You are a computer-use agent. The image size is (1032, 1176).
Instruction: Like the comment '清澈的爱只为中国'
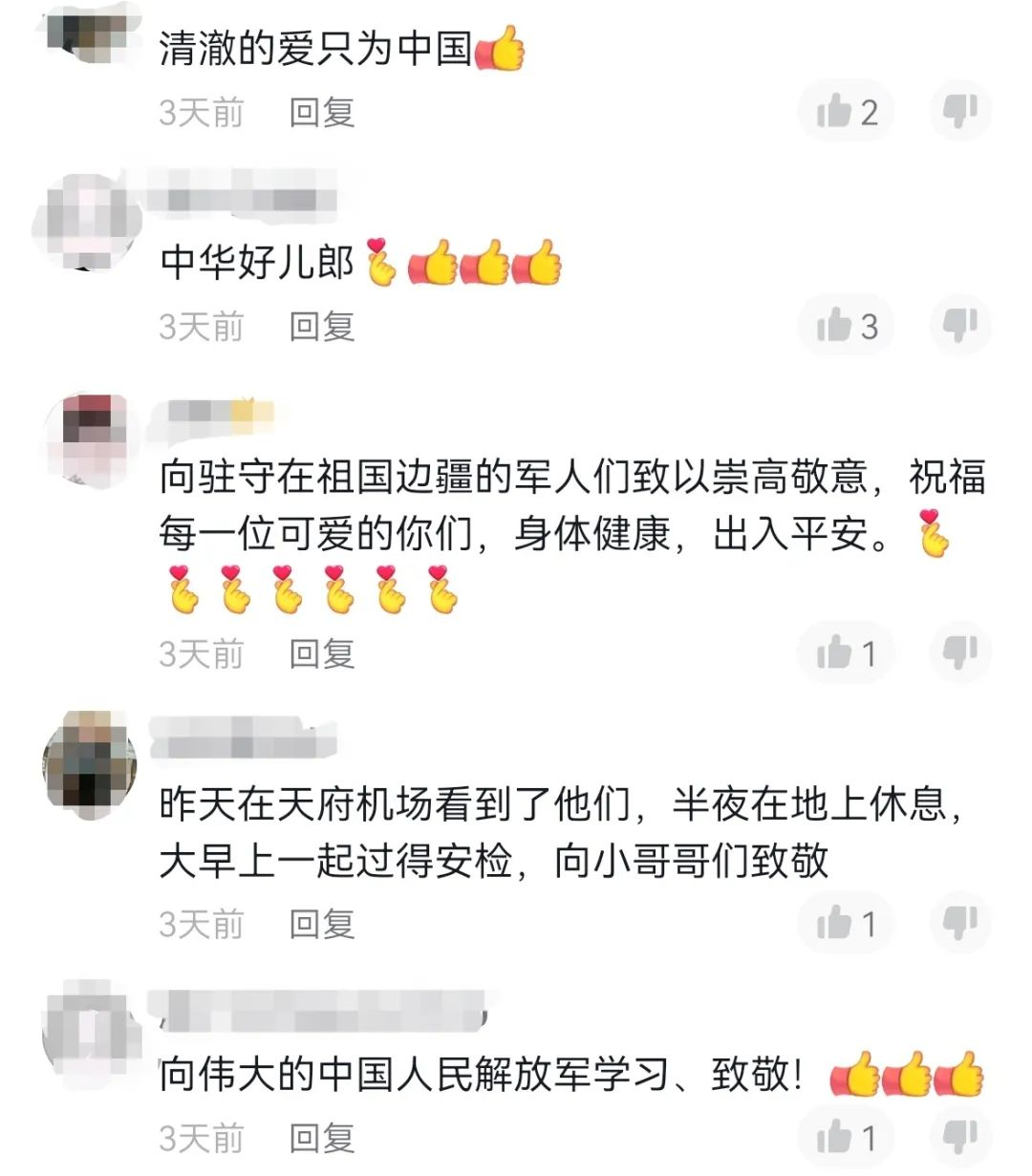[x=846, y=112]
